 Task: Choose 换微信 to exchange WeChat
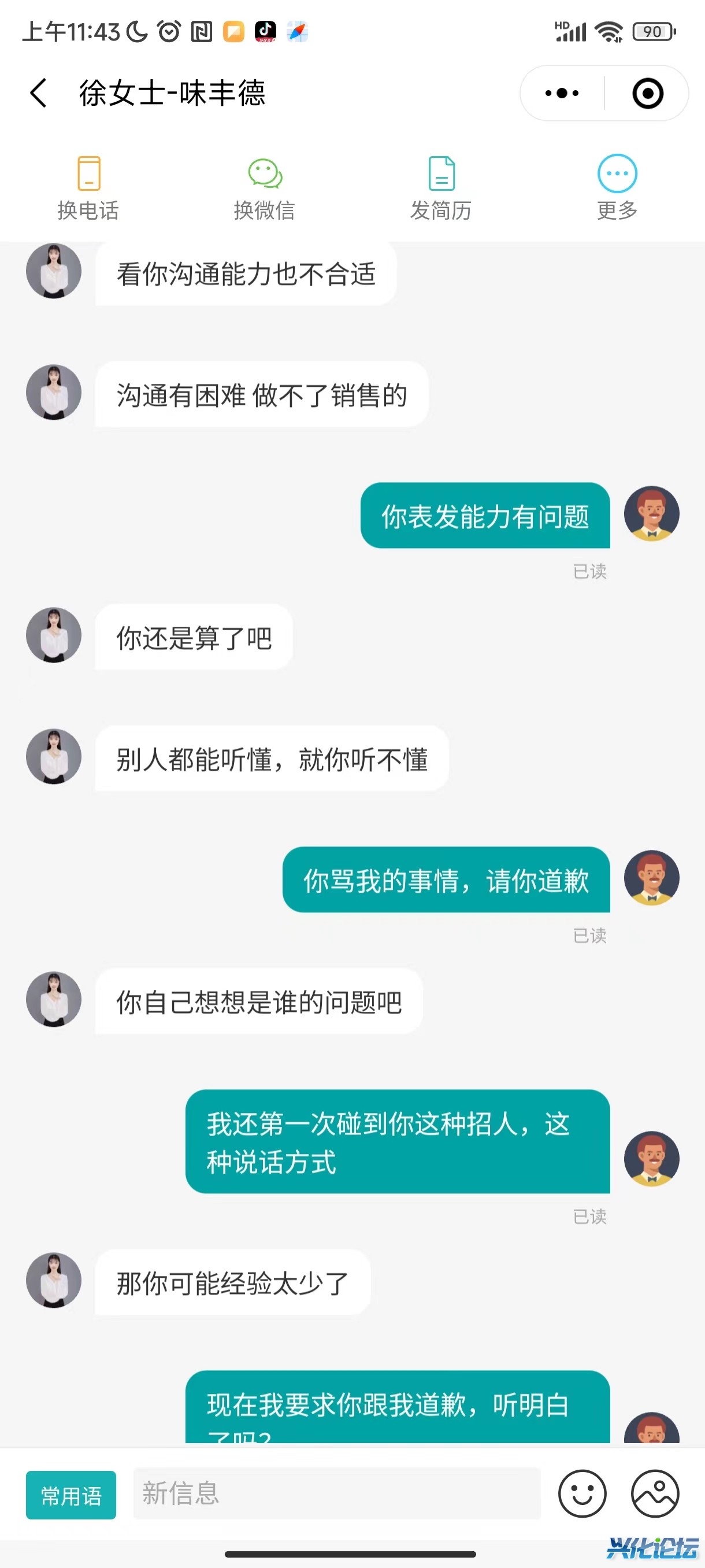265,187
